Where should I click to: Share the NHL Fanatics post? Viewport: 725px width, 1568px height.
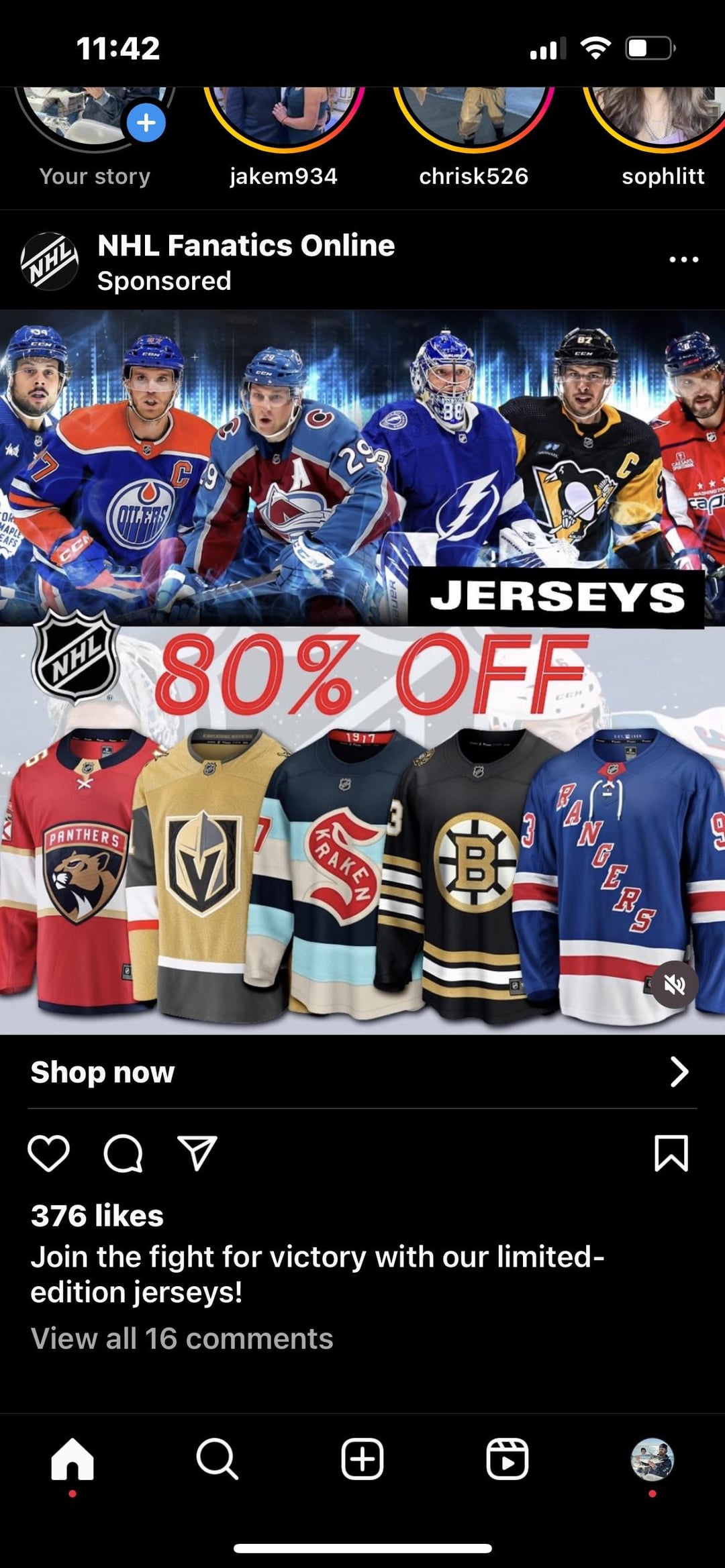(197, 1153)
